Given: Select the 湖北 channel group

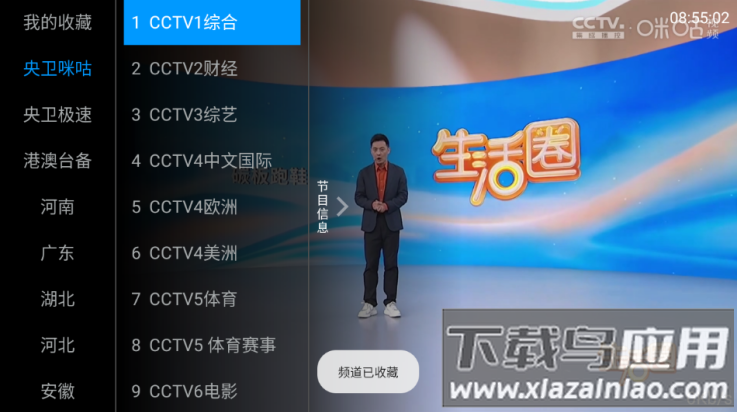Looking at the screenshot, I should point(57,299).
